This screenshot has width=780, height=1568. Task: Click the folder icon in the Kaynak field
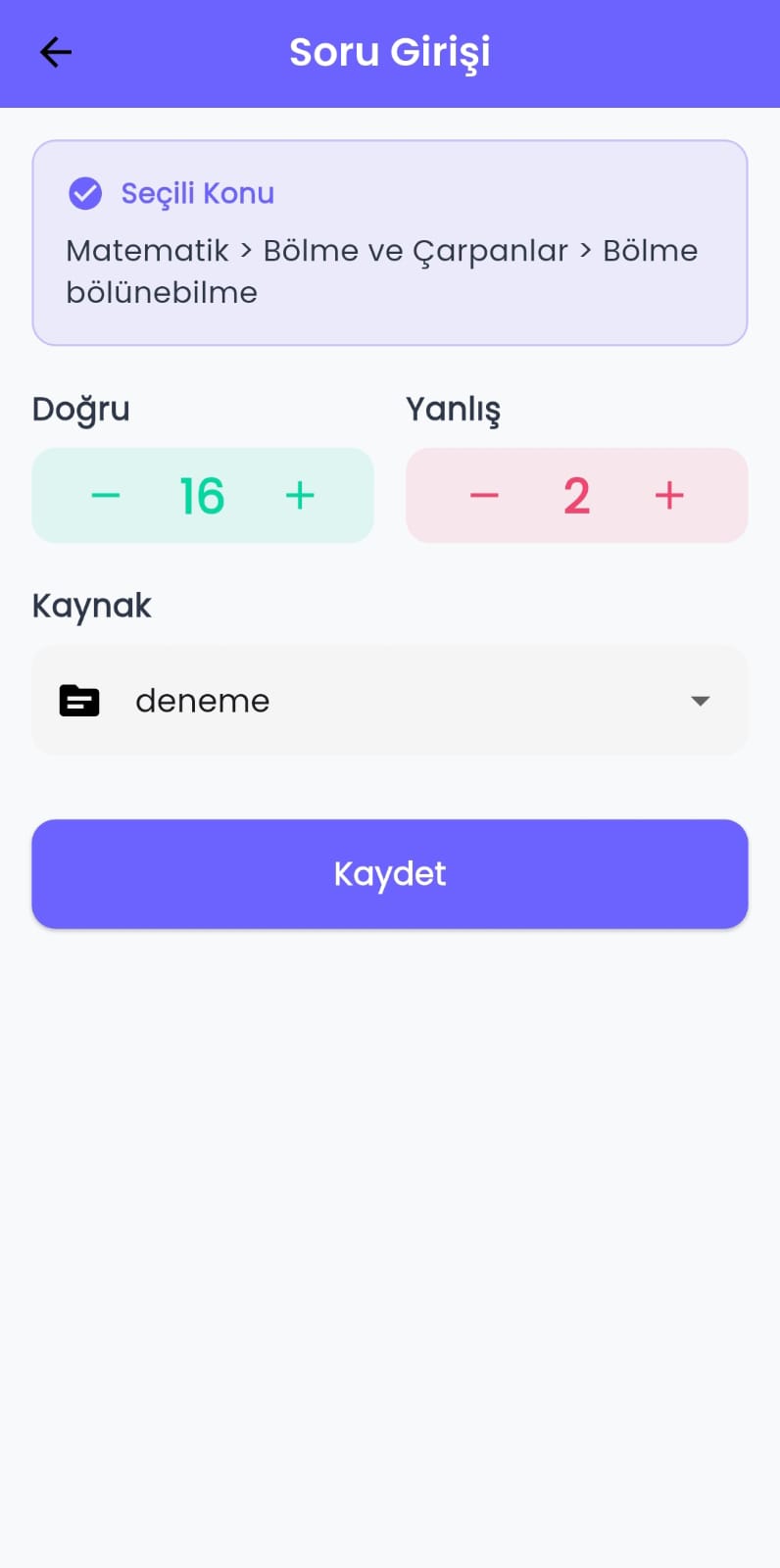[x=79, y=700]
